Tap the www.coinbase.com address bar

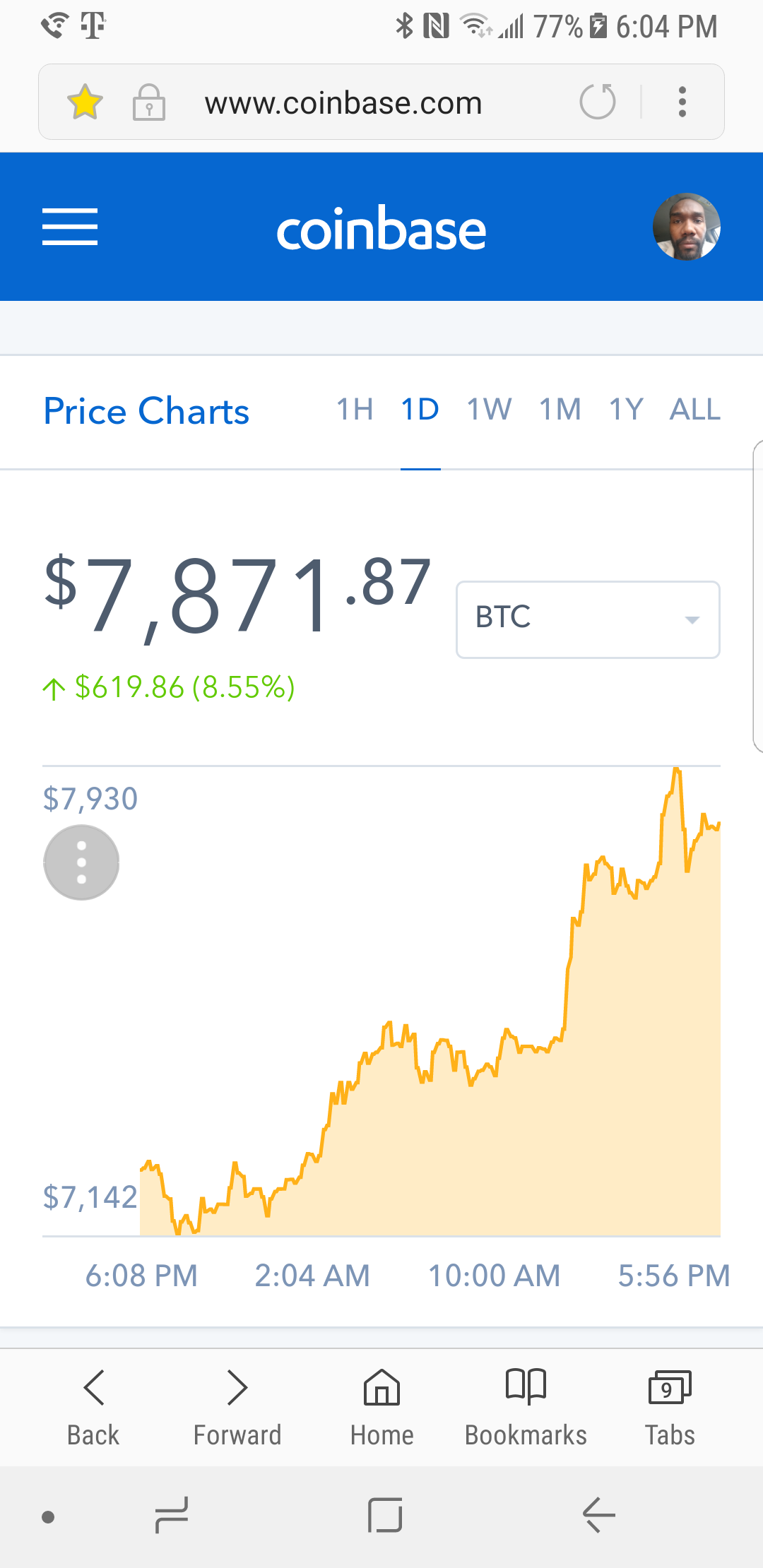(x=343, y=103)
